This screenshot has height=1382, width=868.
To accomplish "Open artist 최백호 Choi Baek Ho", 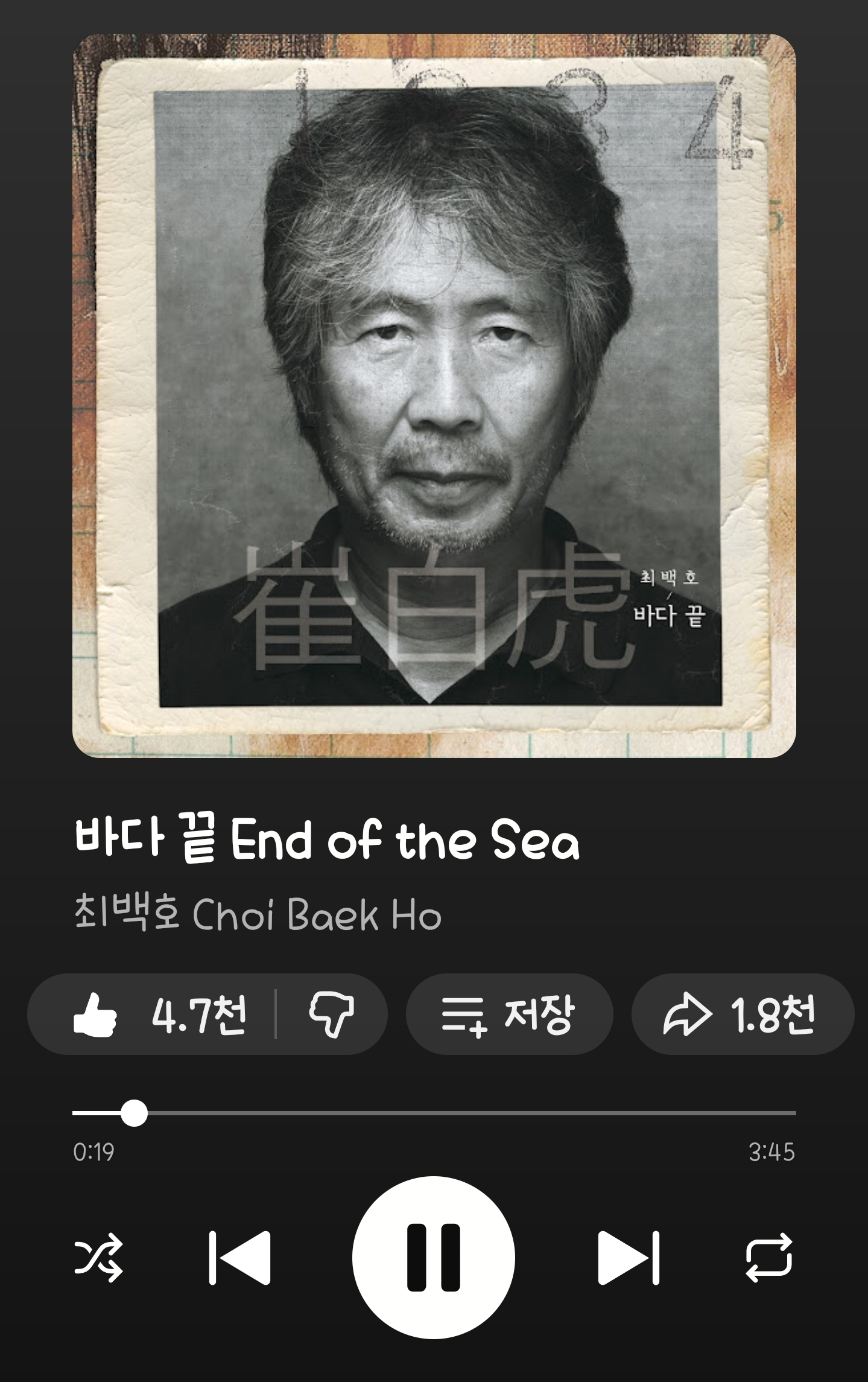I will [x=258, y=915].
